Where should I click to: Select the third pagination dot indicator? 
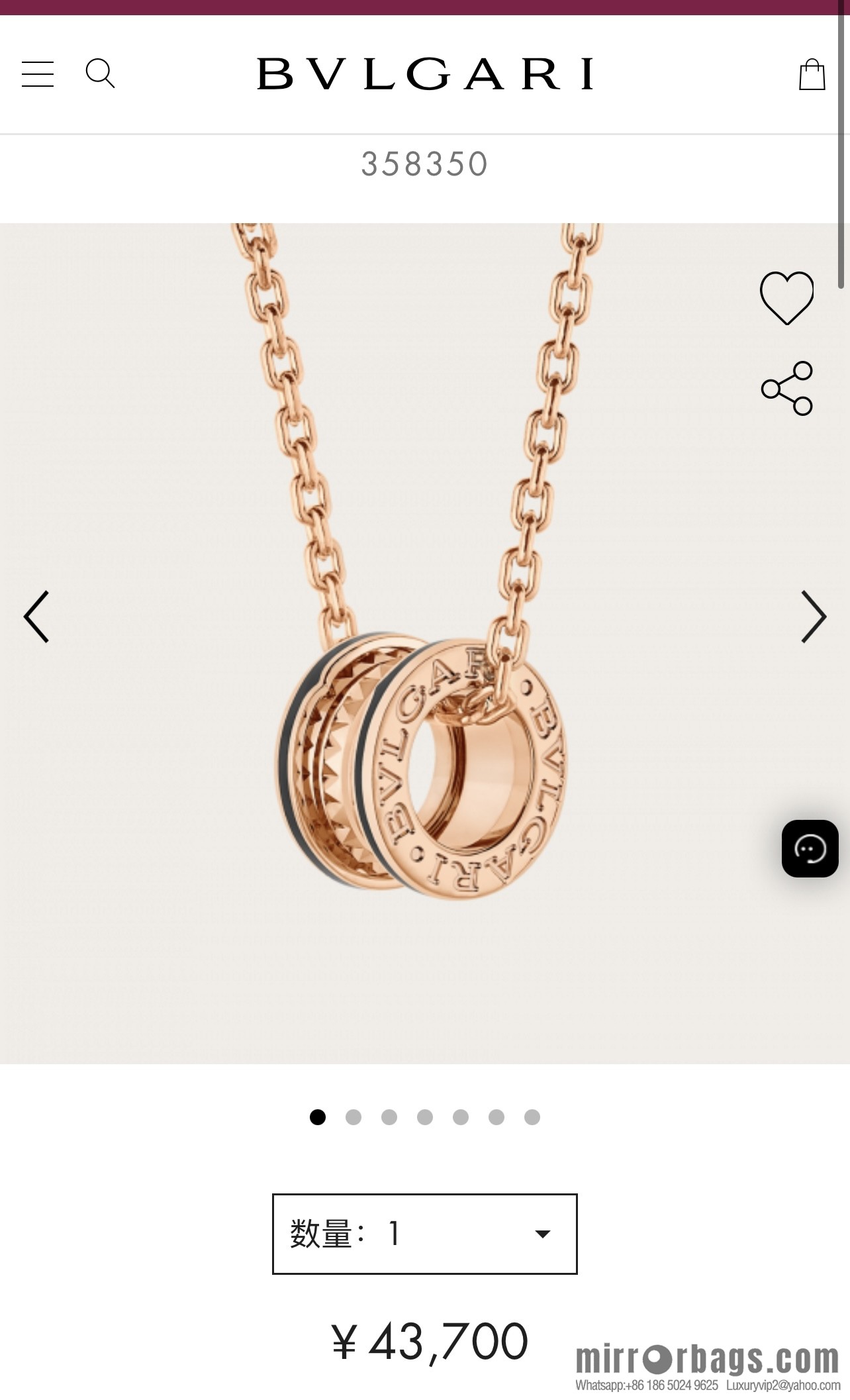point(390,1117)
